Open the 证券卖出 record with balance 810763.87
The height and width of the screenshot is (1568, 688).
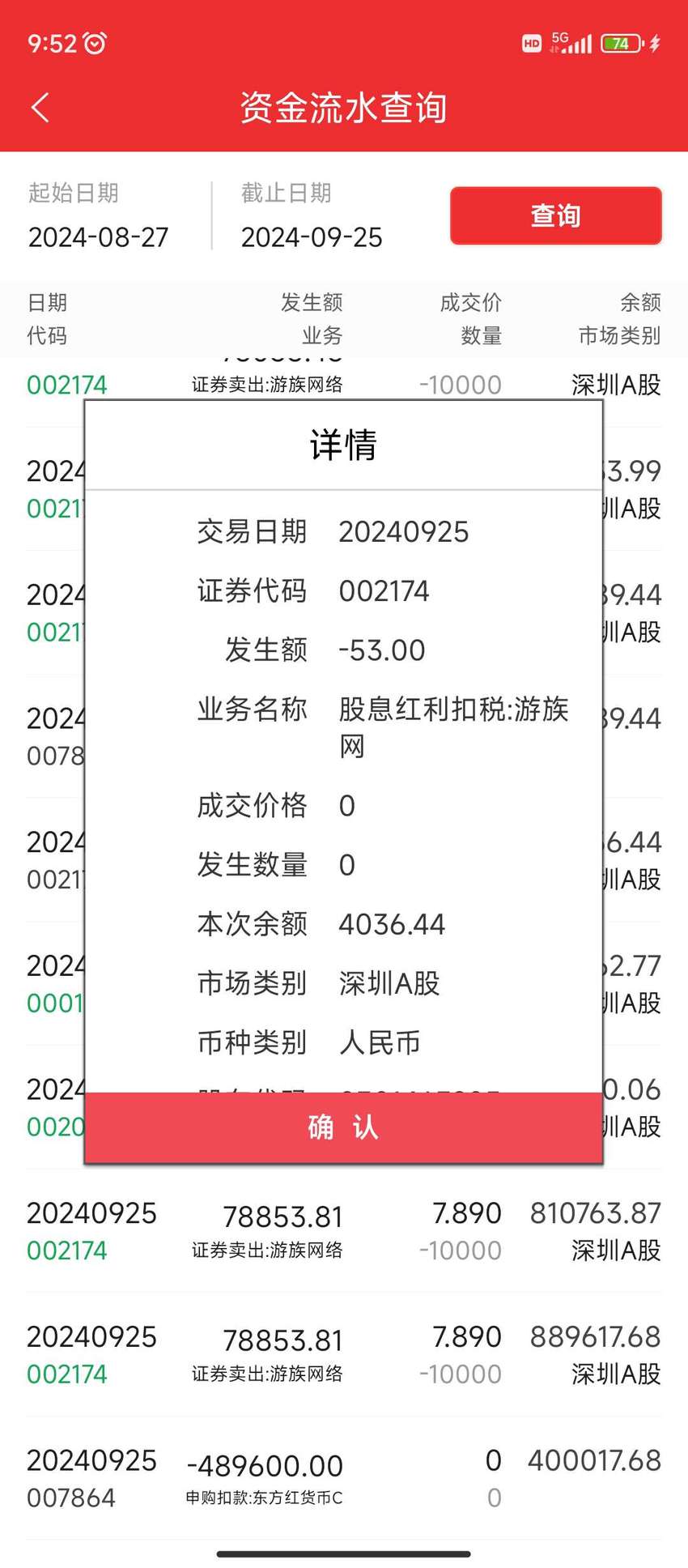[x=344, y=1231]
